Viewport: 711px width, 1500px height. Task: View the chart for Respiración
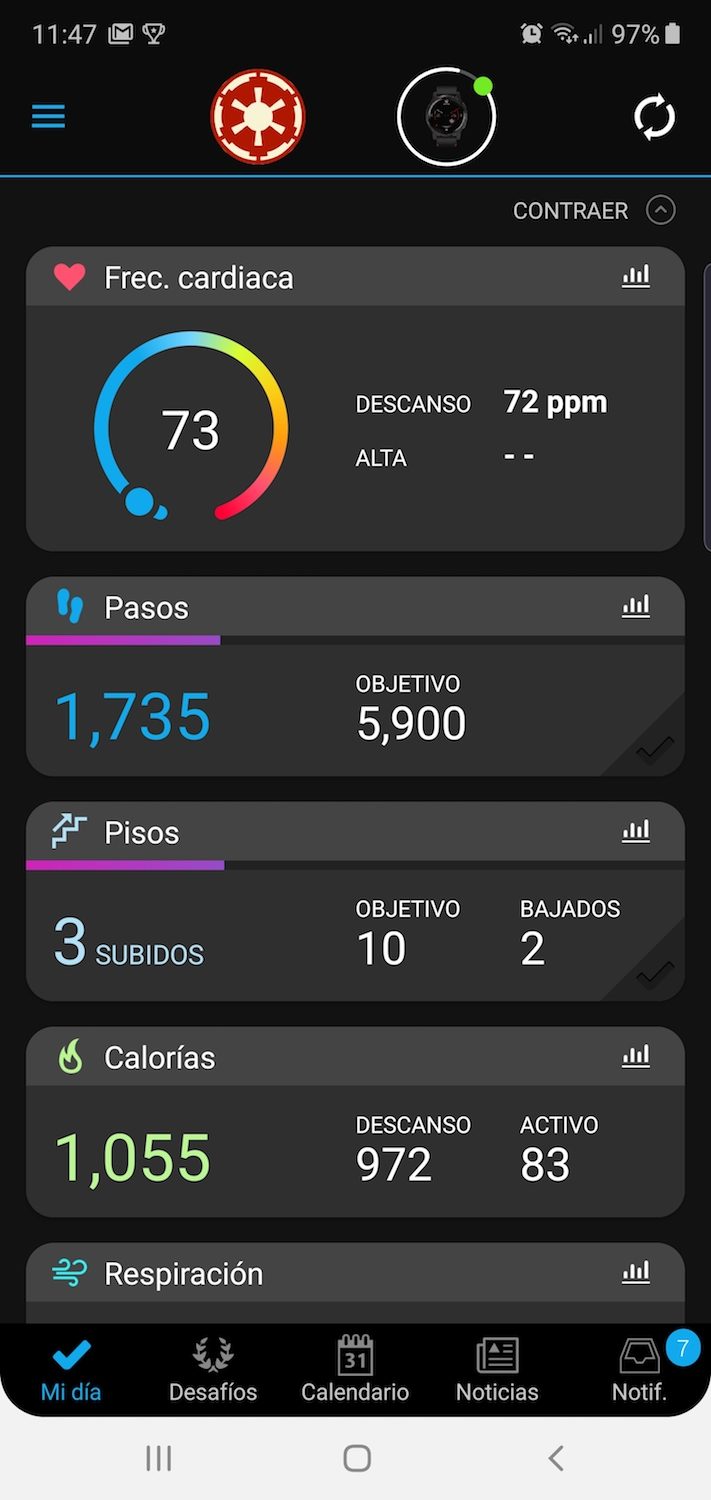(636, 1272)
